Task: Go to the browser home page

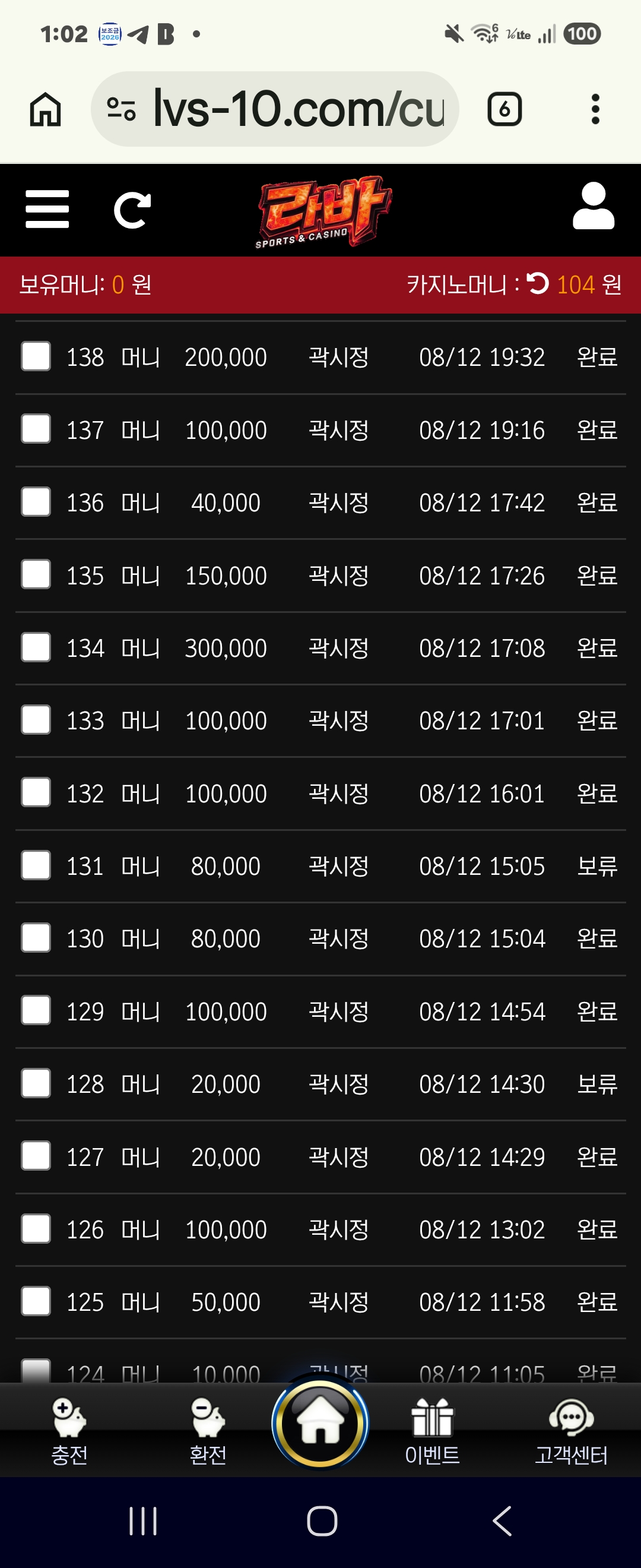Action: point(46,109)
